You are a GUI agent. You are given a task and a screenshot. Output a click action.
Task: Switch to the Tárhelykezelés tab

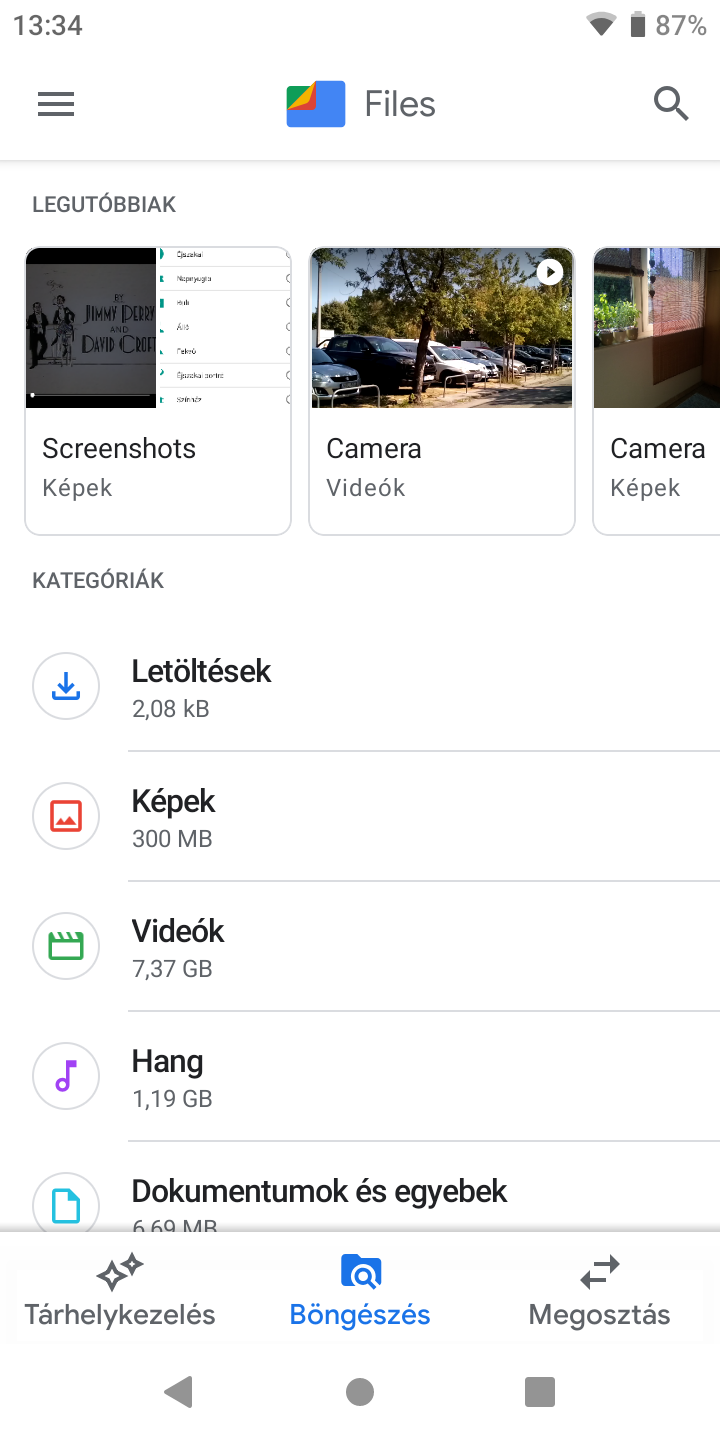coord(120,1292)
